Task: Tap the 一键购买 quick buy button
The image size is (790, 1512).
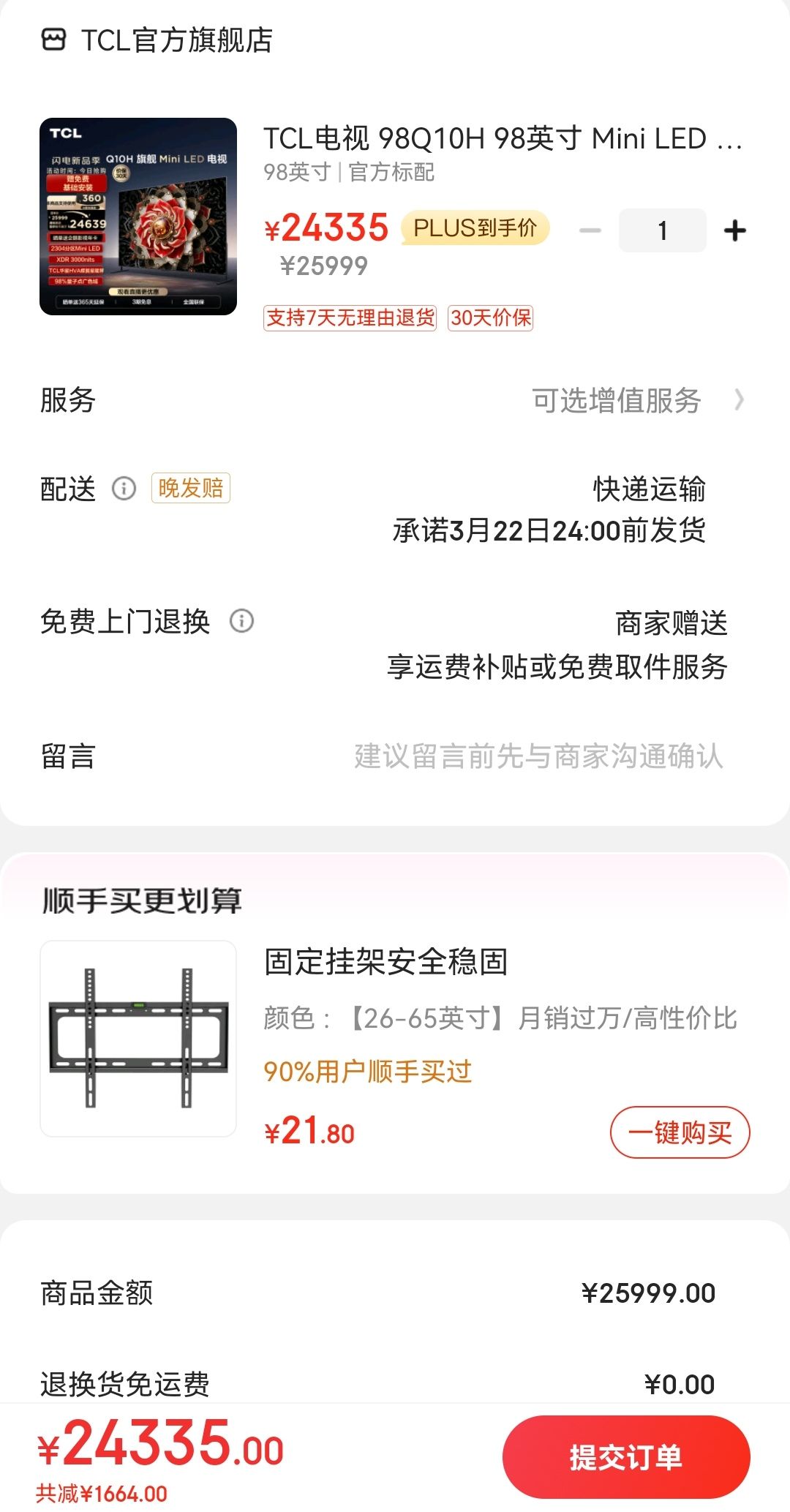Action: point(680,1132)
